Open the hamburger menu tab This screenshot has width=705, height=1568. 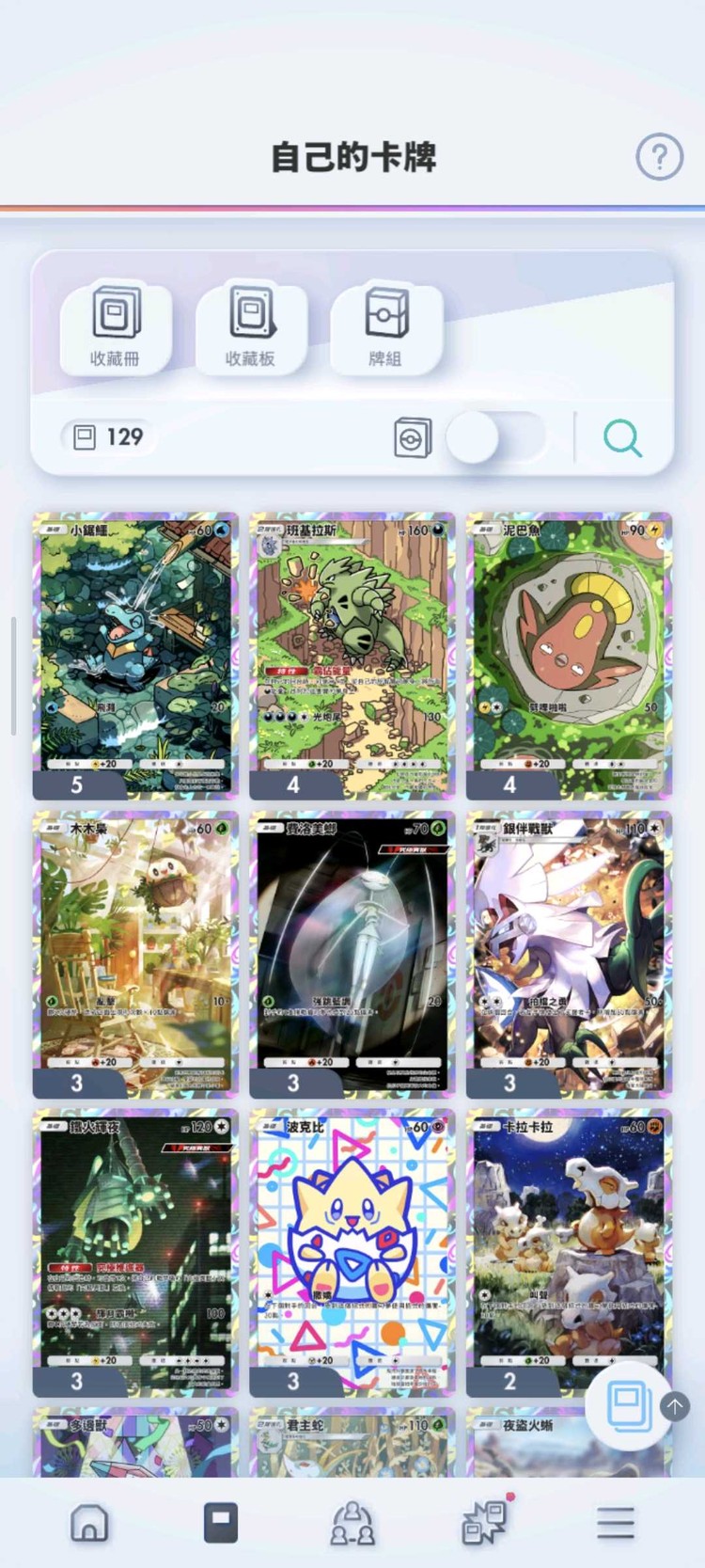615,1522
